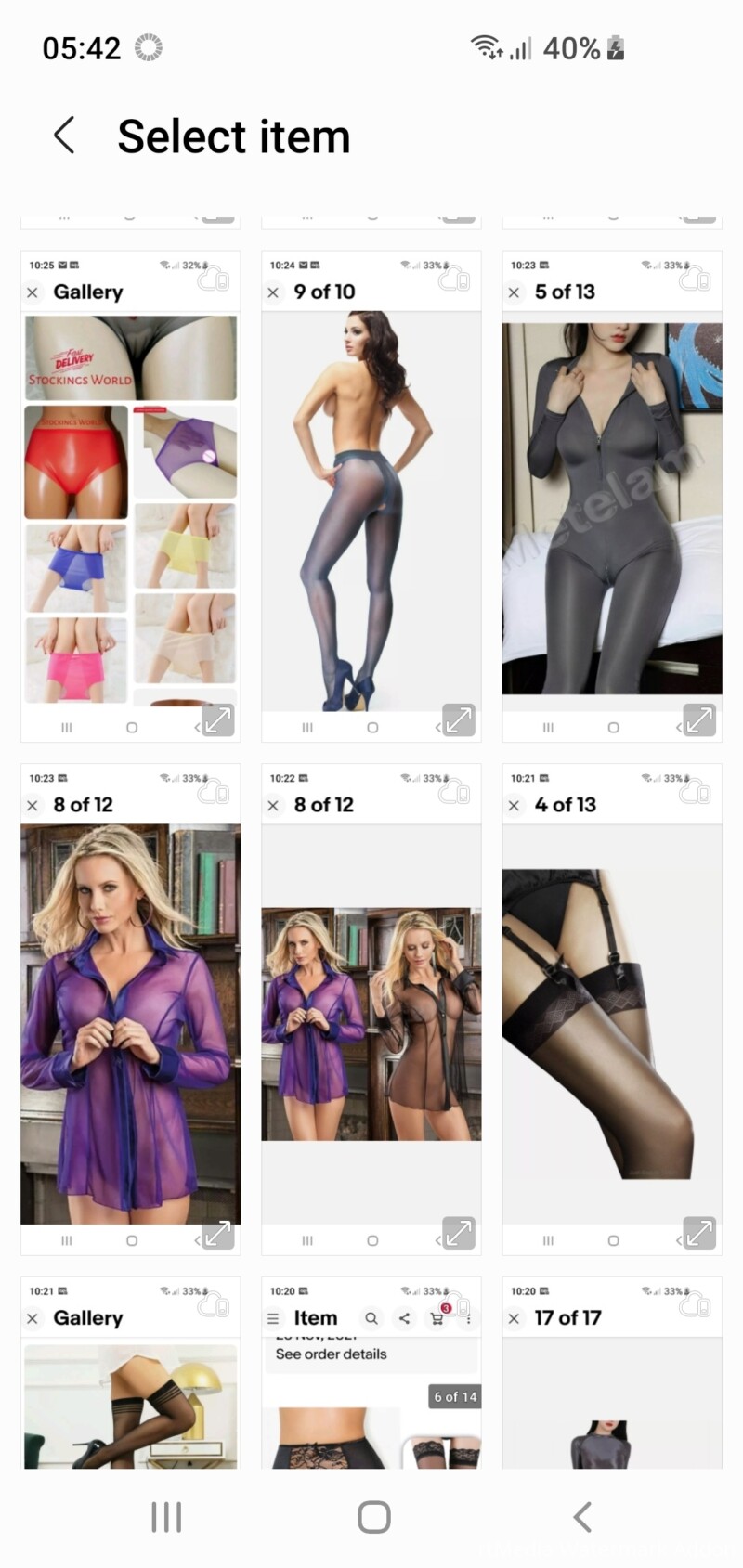This screenshot has height=1568, width=743.
Task: Select the 9 of 10 screenshot
Action: 371,496
